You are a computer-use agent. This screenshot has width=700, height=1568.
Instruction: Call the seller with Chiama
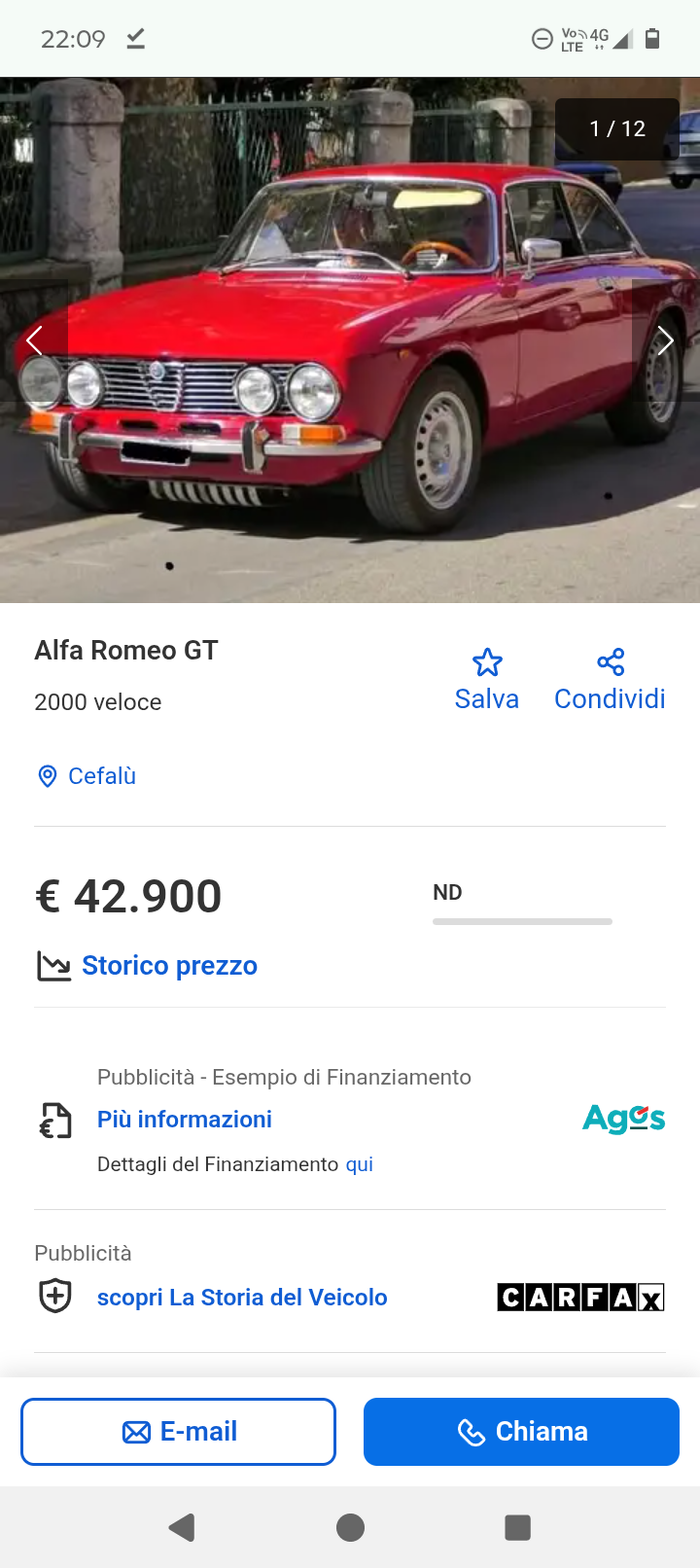click(x=521, y=1432)
